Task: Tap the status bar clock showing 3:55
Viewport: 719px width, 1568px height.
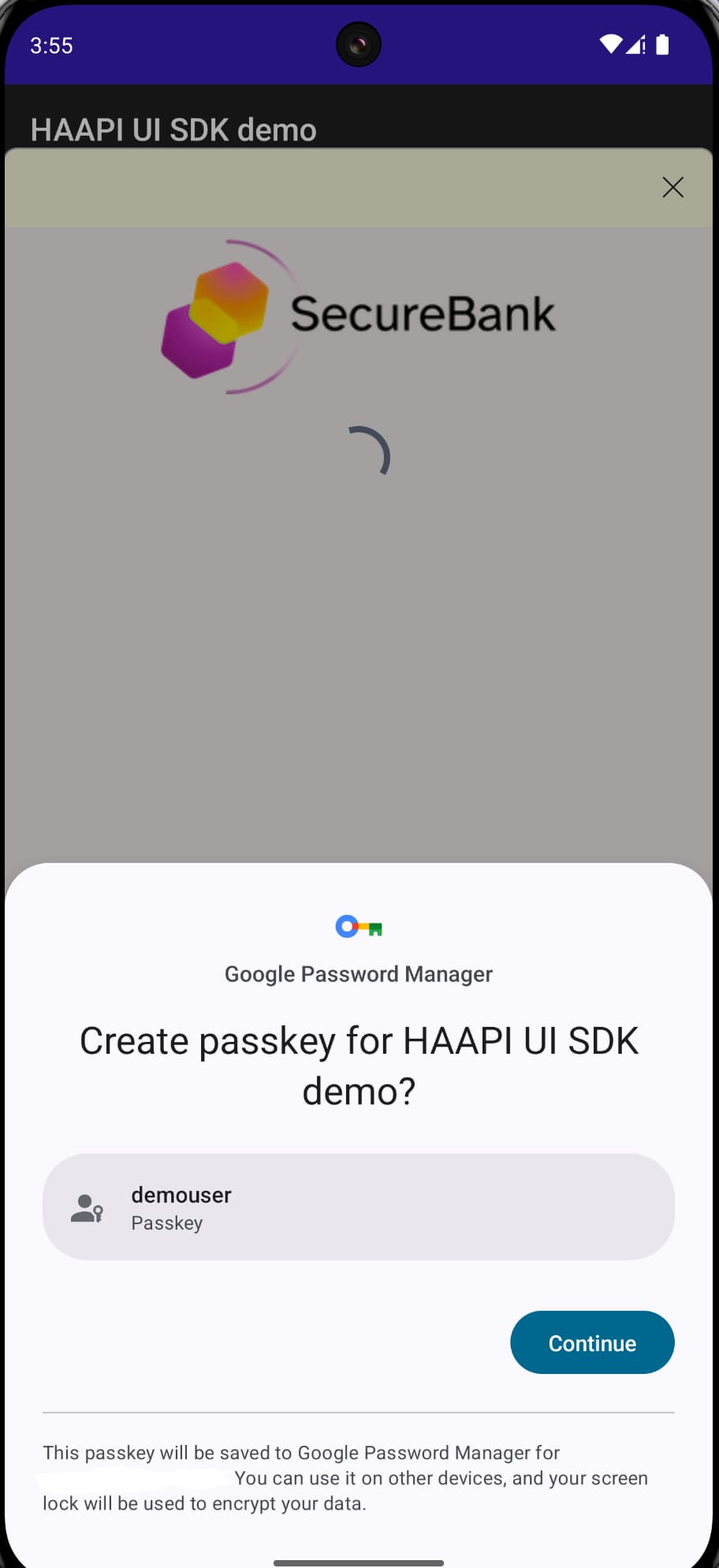Action: point(52,46)
